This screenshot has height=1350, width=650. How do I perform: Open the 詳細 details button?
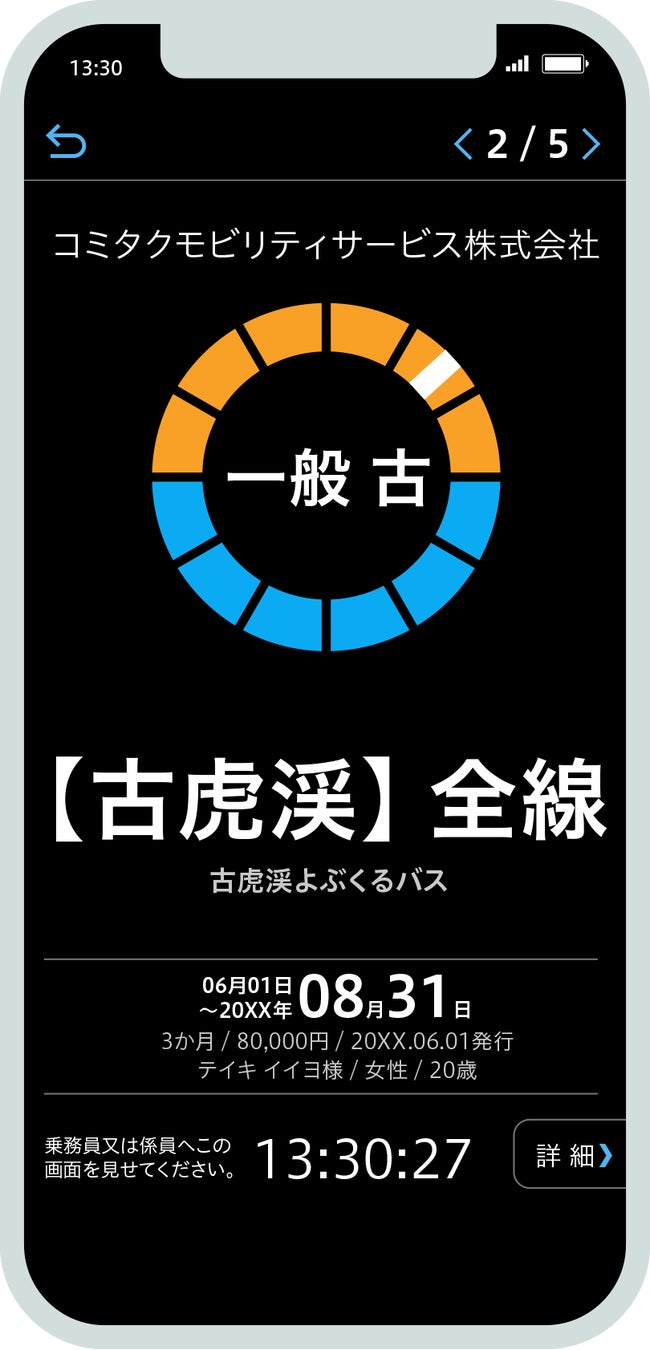(x=572, y=1156)
